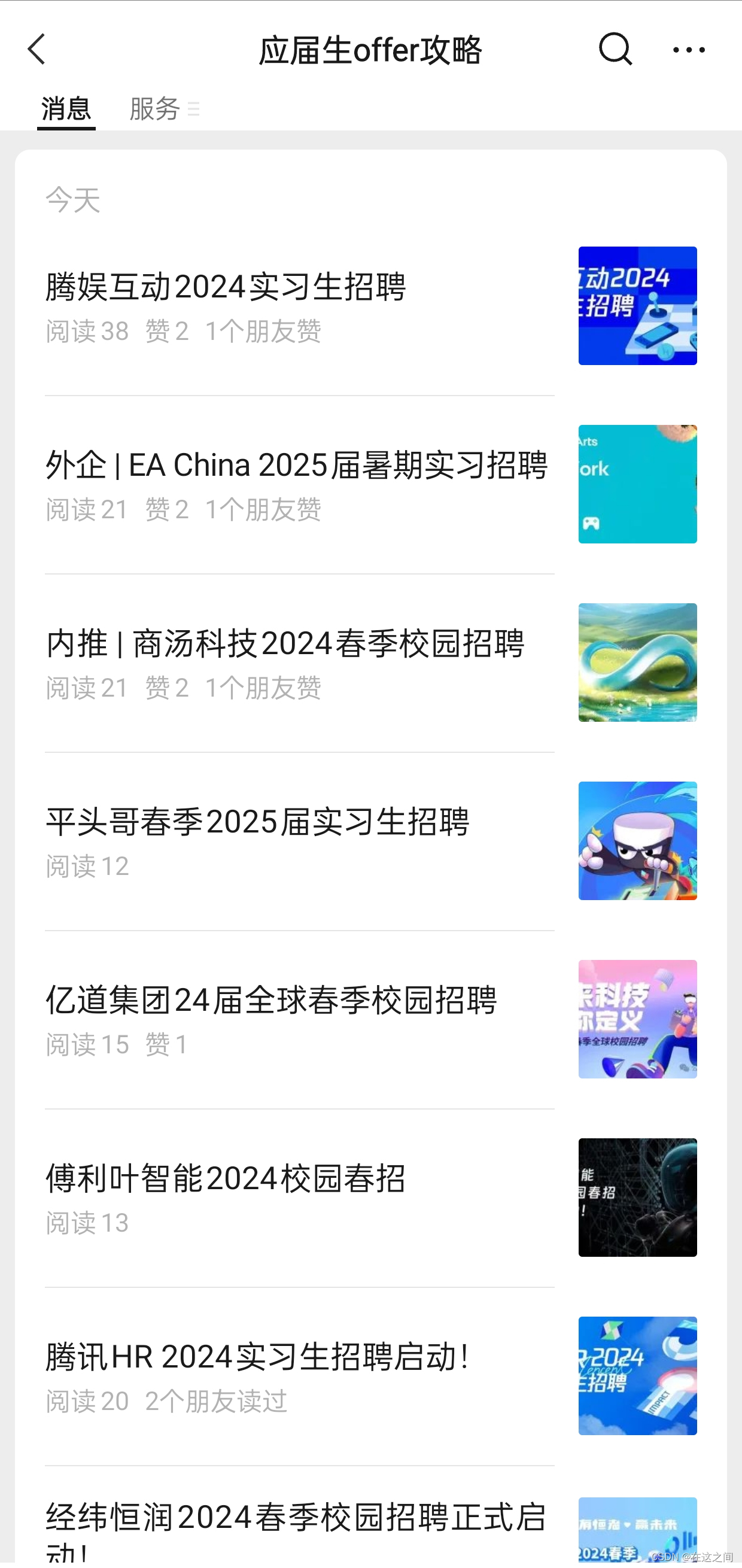
Task: Read 内推 | 商汤科技2024春季校园招聘
Action: (285, 644)
